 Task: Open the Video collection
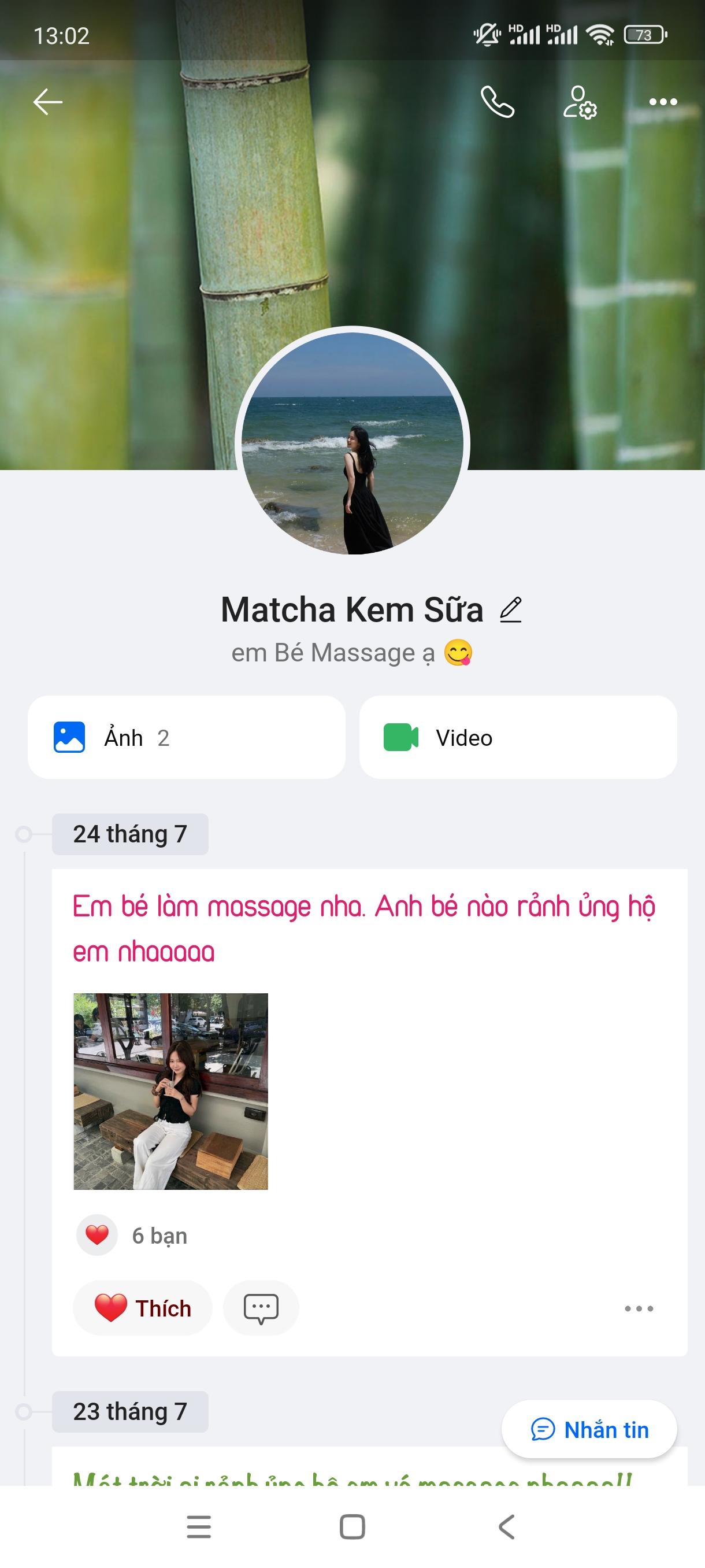point(518,737)
